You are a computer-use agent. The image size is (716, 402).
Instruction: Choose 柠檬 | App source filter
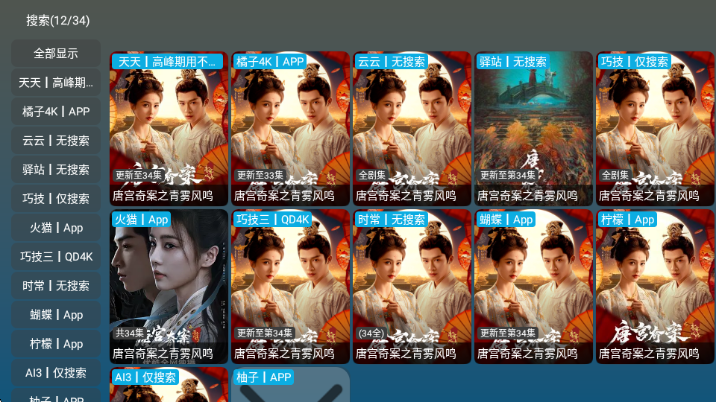[x=56, y=343]
